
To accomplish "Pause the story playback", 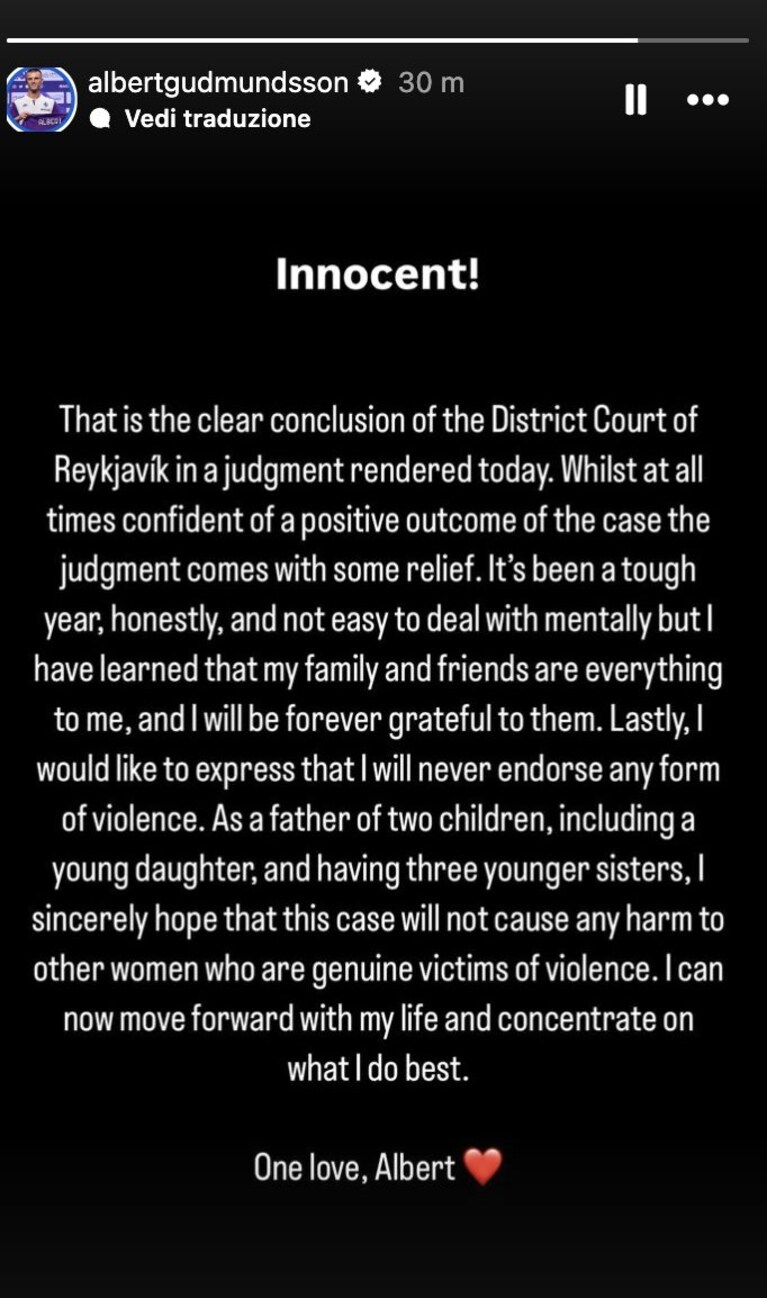I will coord(635,99).
